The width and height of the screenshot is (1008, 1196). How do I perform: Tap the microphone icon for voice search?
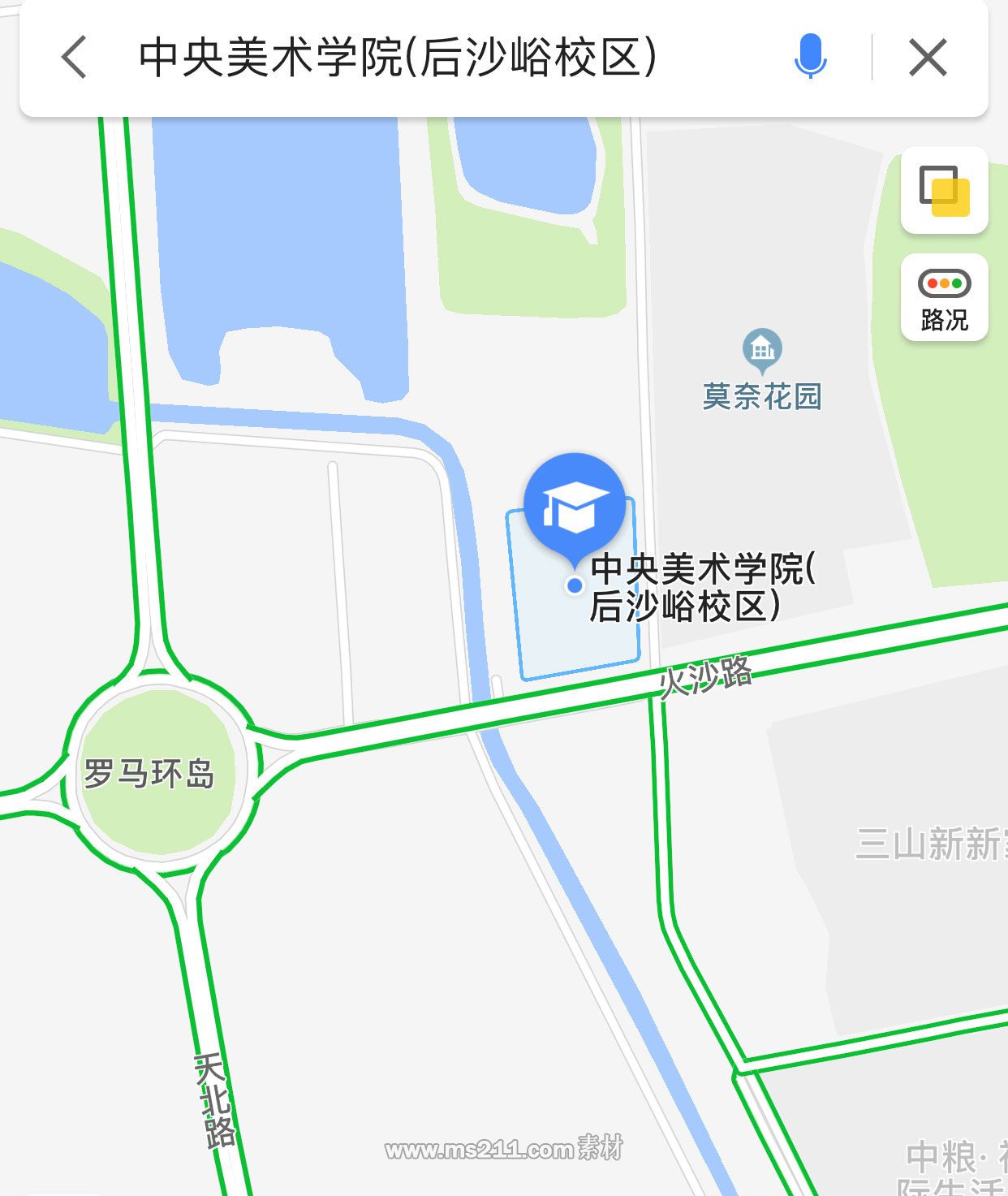click(810, 57)
